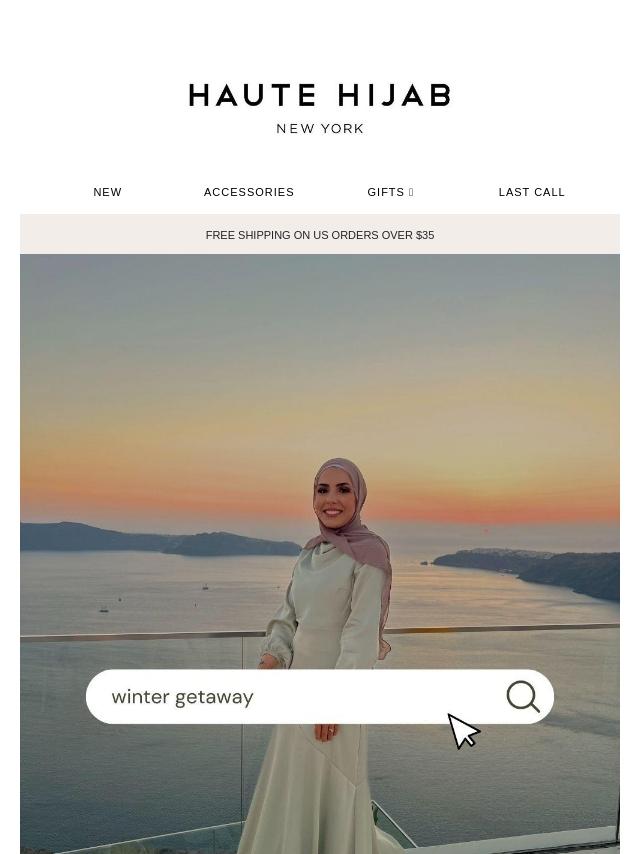Open the GIFTS link
This screenshot has height=854, width=640.
pos(389,192)
